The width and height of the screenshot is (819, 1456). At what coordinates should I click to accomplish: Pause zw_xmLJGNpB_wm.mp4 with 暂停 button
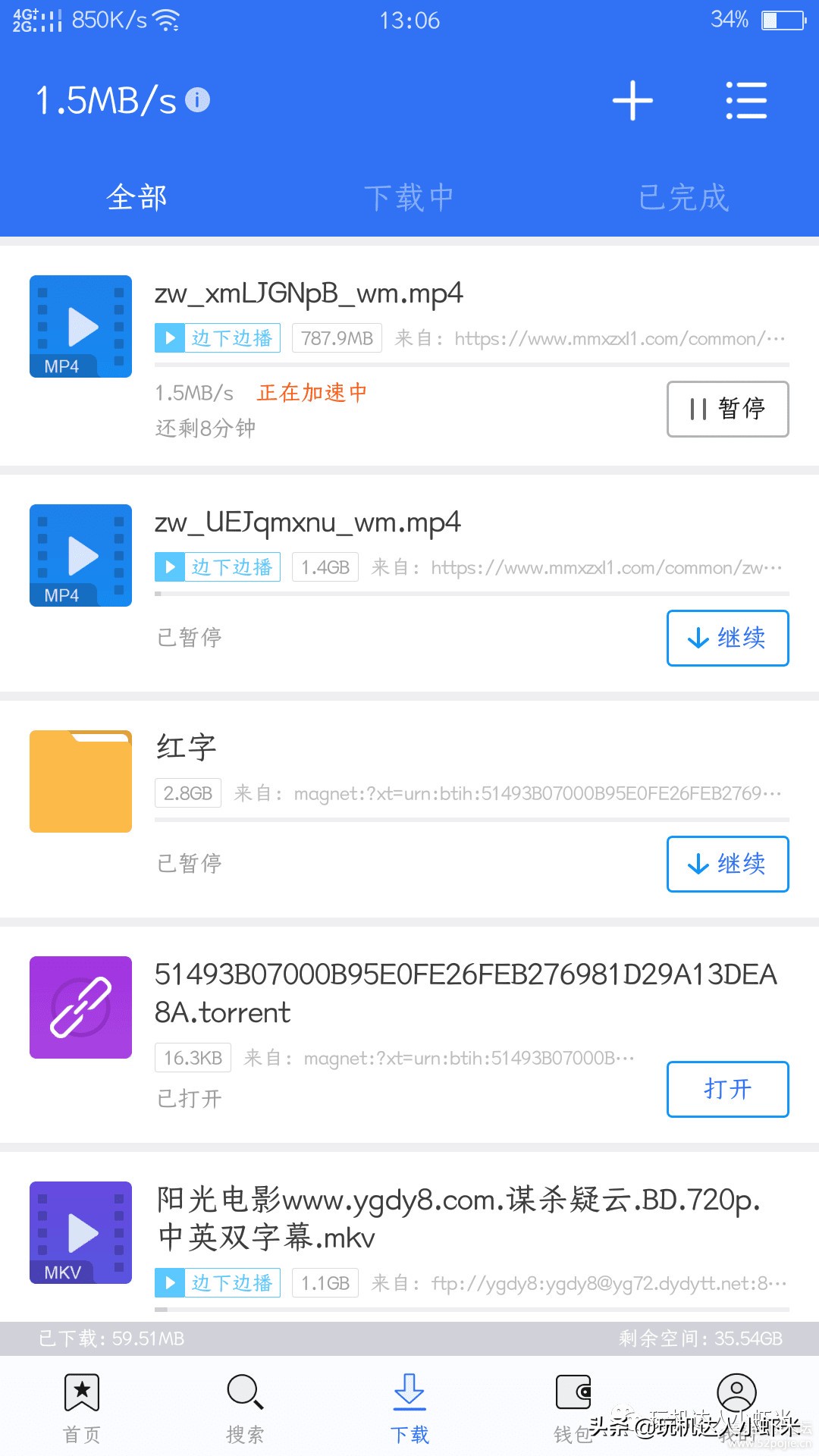(726, 409)
